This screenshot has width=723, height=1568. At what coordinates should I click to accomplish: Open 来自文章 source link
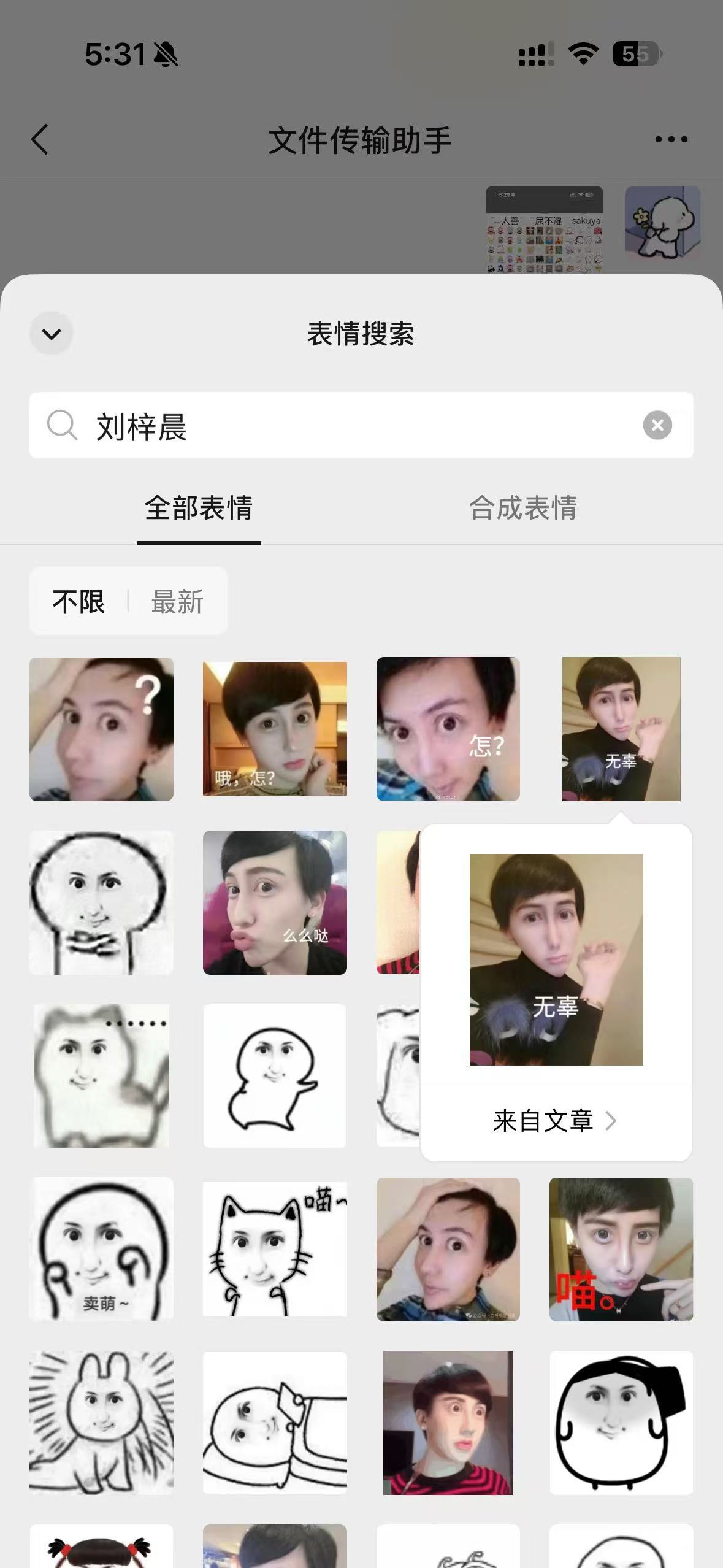[554, 1121]
